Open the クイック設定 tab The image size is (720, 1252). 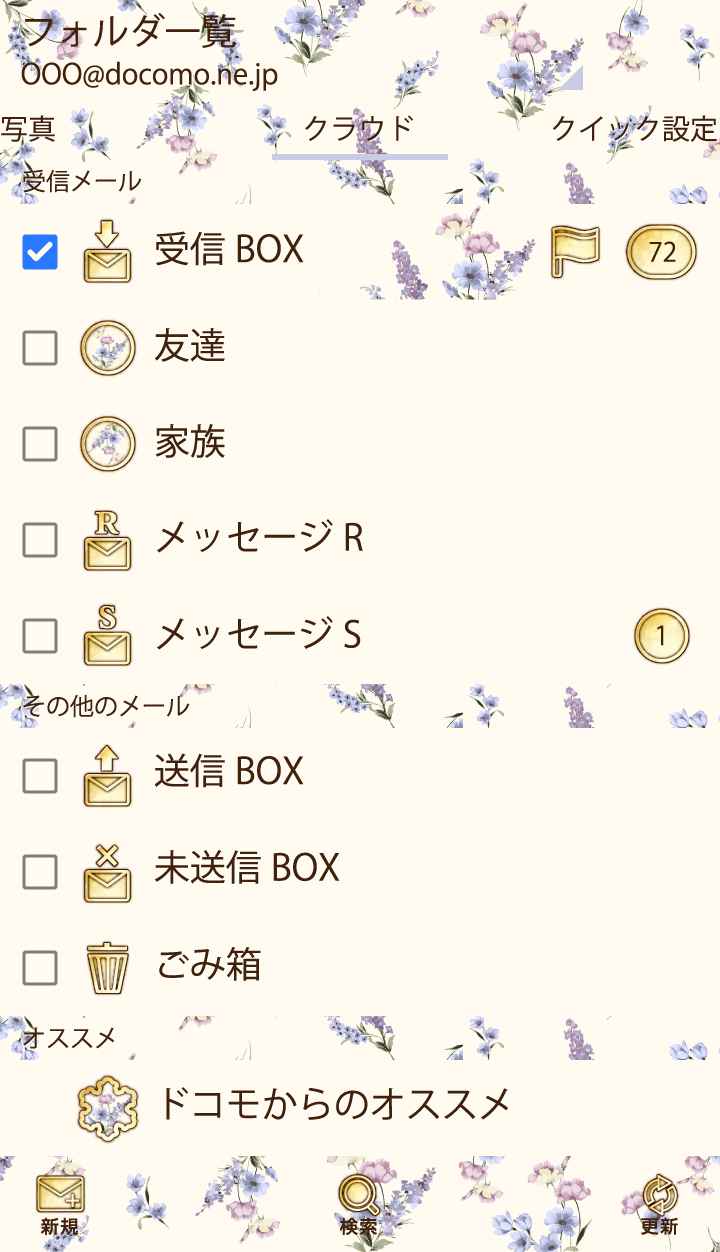634,130
